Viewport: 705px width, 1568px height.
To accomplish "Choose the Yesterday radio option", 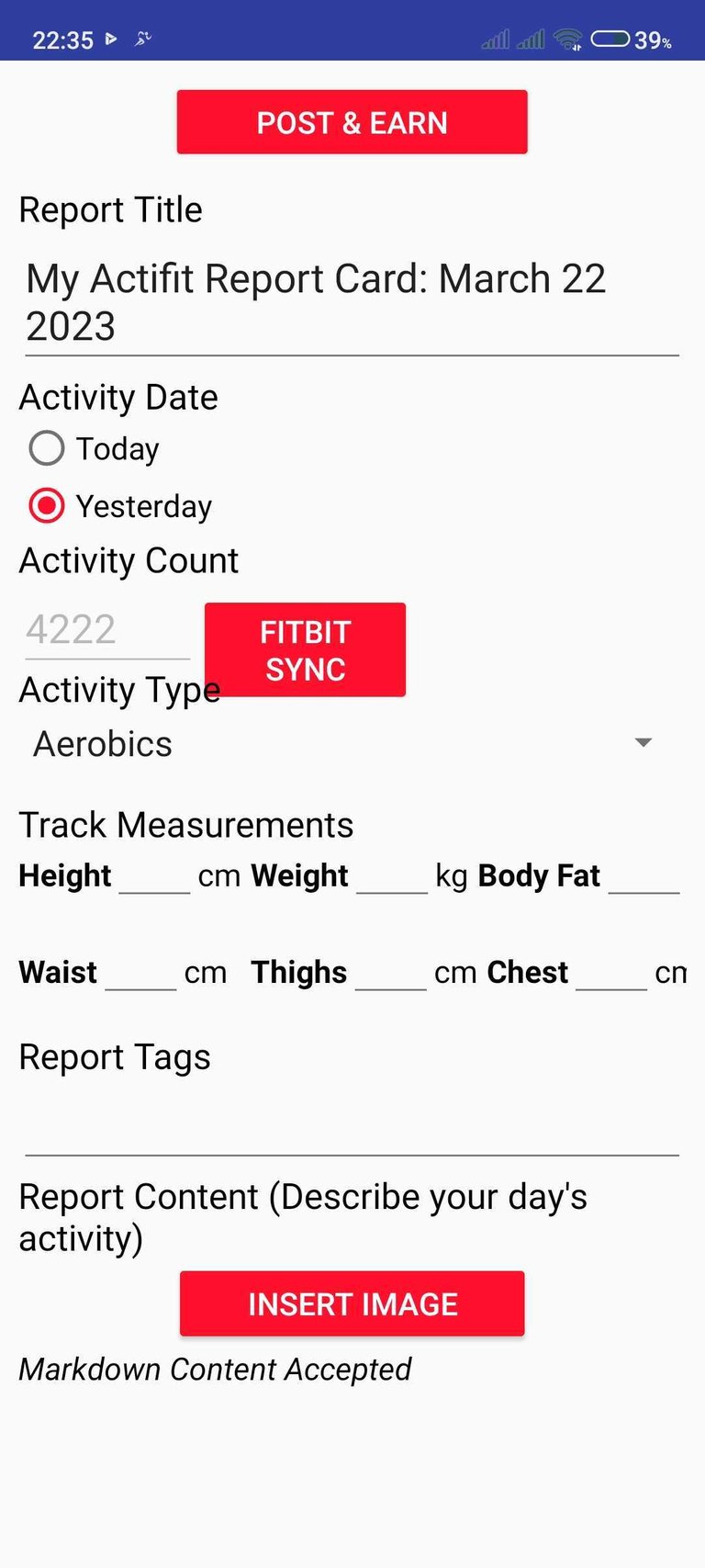I will pos(121,506).
